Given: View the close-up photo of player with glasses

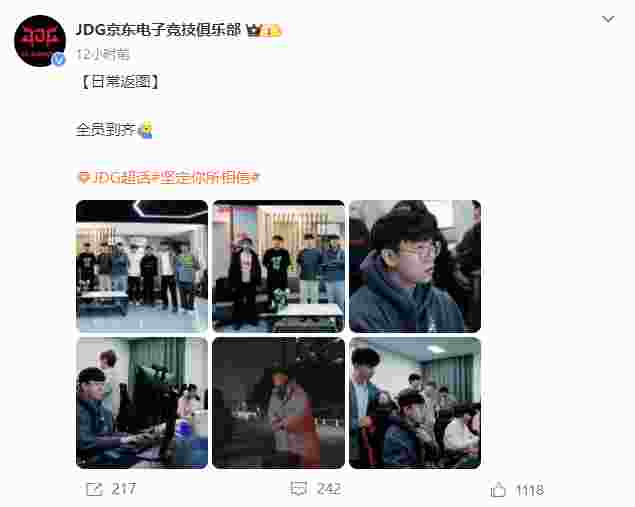Looking at the screenshot, I should (414, 266).
